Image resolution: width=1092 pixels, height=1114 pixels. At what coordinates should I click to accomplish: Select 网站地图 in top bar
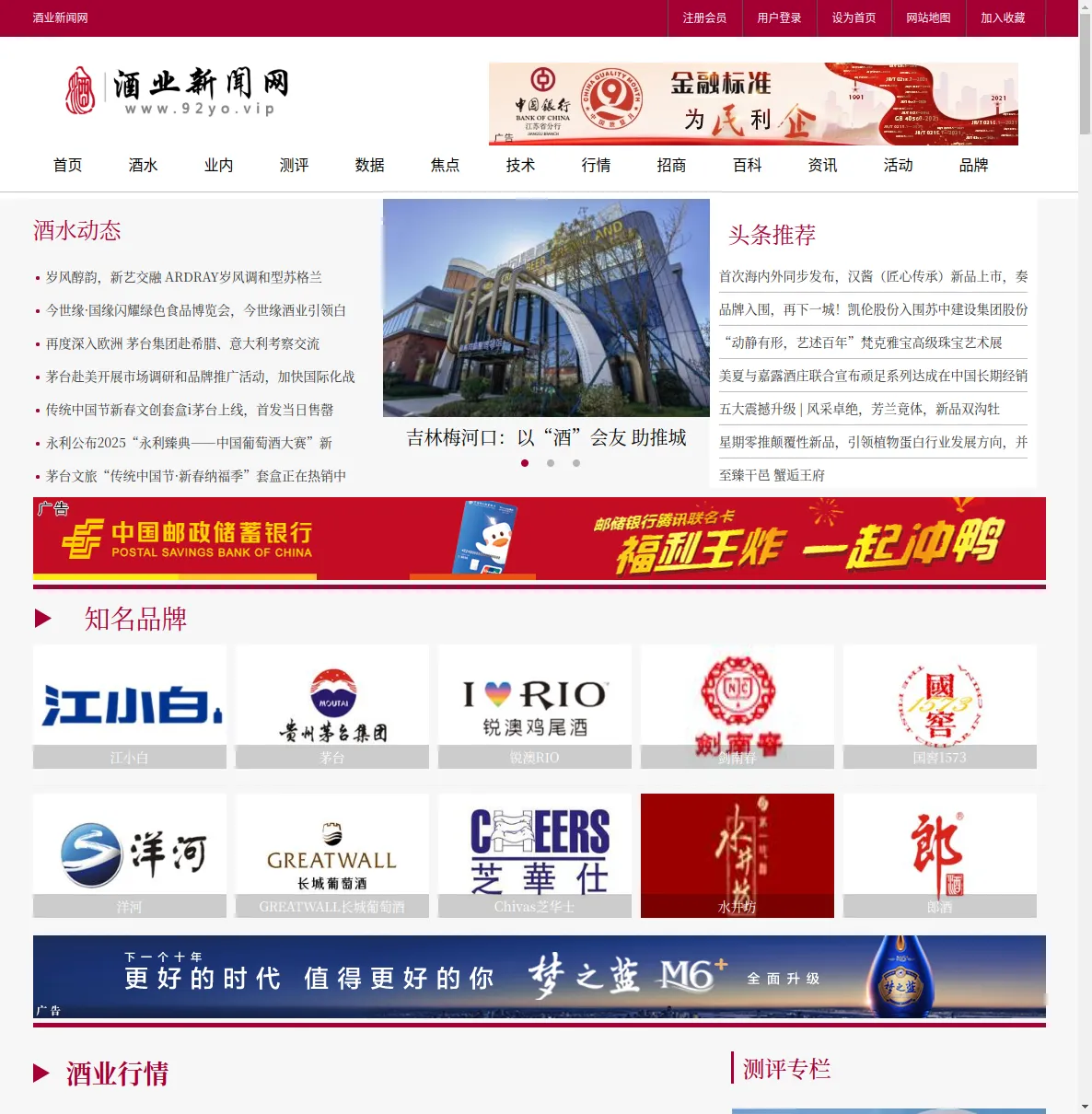pyautogui.click(x=928, y=17)
